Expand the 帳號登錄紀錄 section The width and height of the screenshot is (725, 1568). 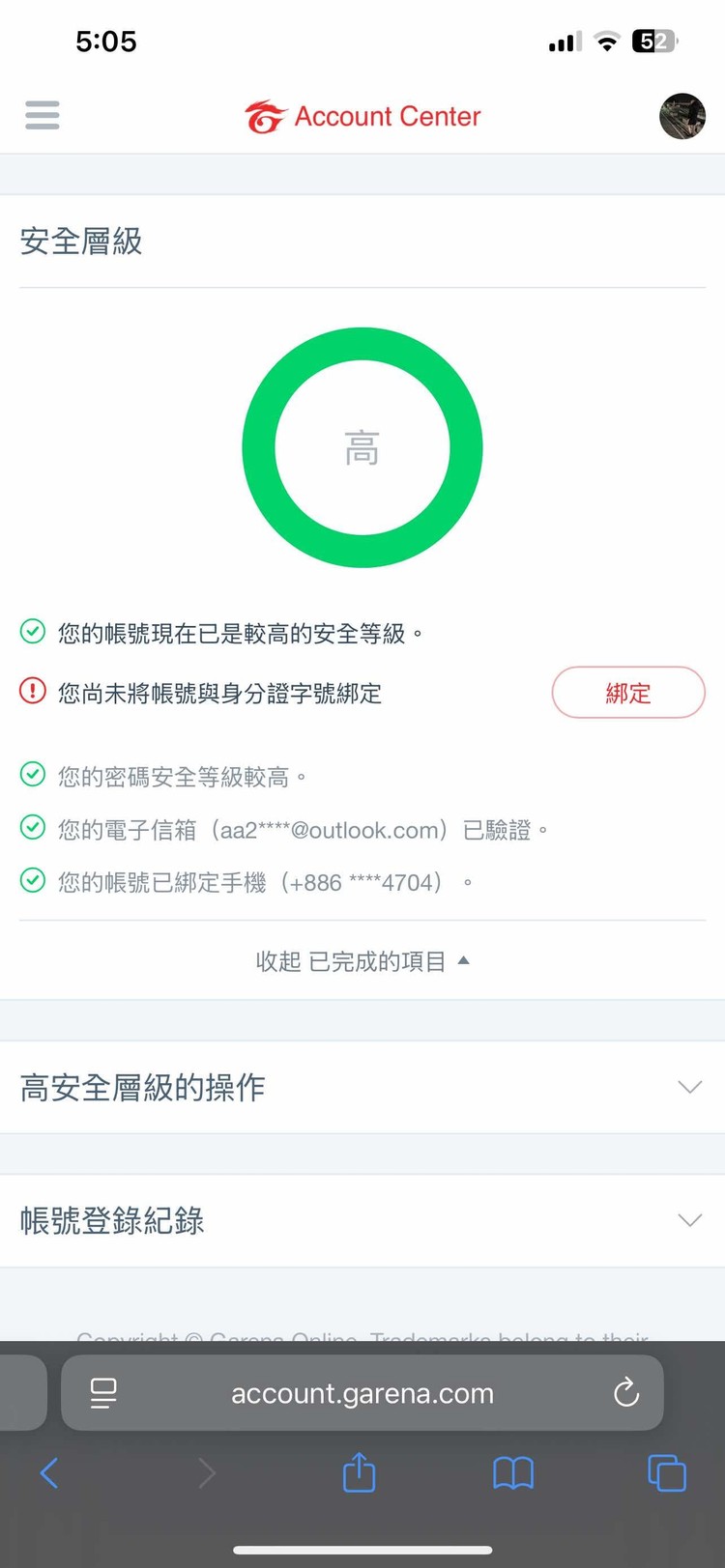362,1220
